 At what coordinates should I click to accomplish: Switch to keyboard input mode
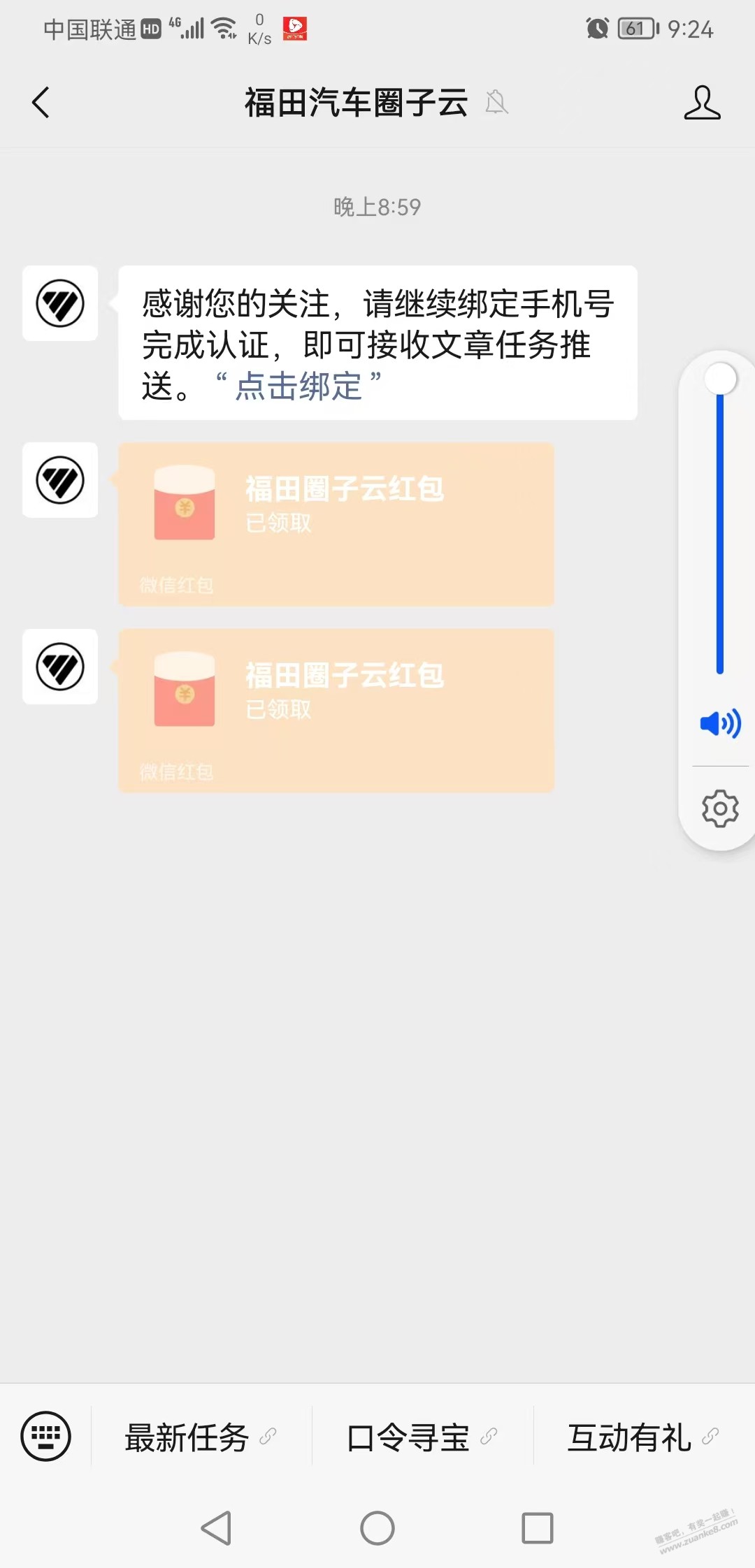click(46, 1437)
